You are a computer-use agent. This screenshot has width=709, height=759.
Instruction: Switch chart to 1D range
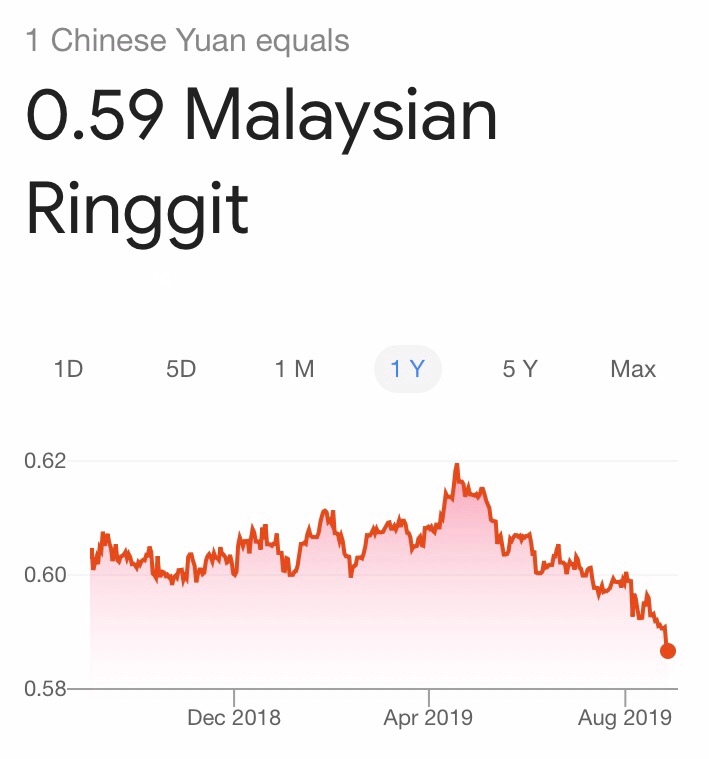pyautogui.click(x=68, y=369)
